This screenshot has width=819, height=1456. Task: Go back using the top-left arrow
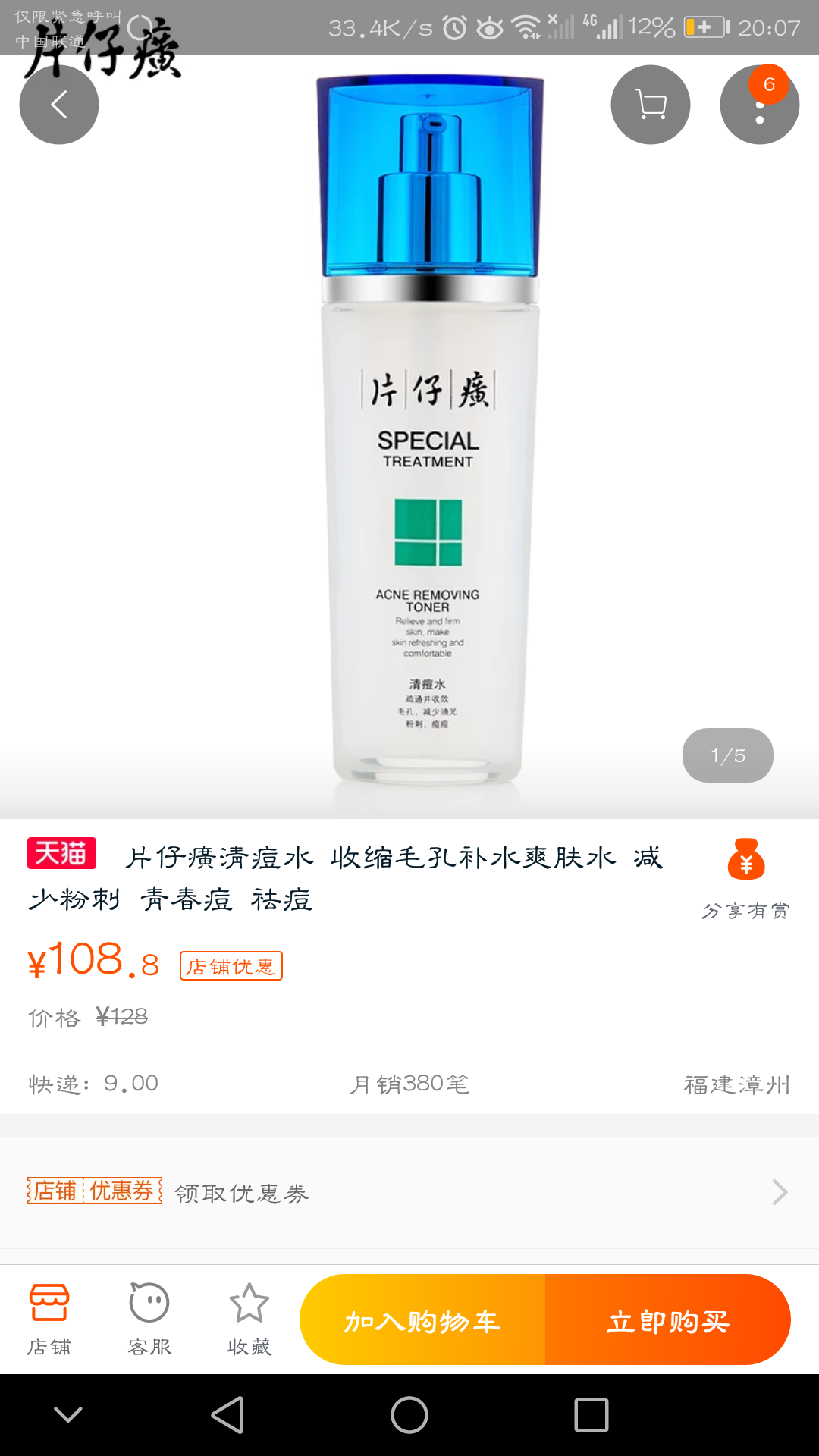(x=59, y=105)
